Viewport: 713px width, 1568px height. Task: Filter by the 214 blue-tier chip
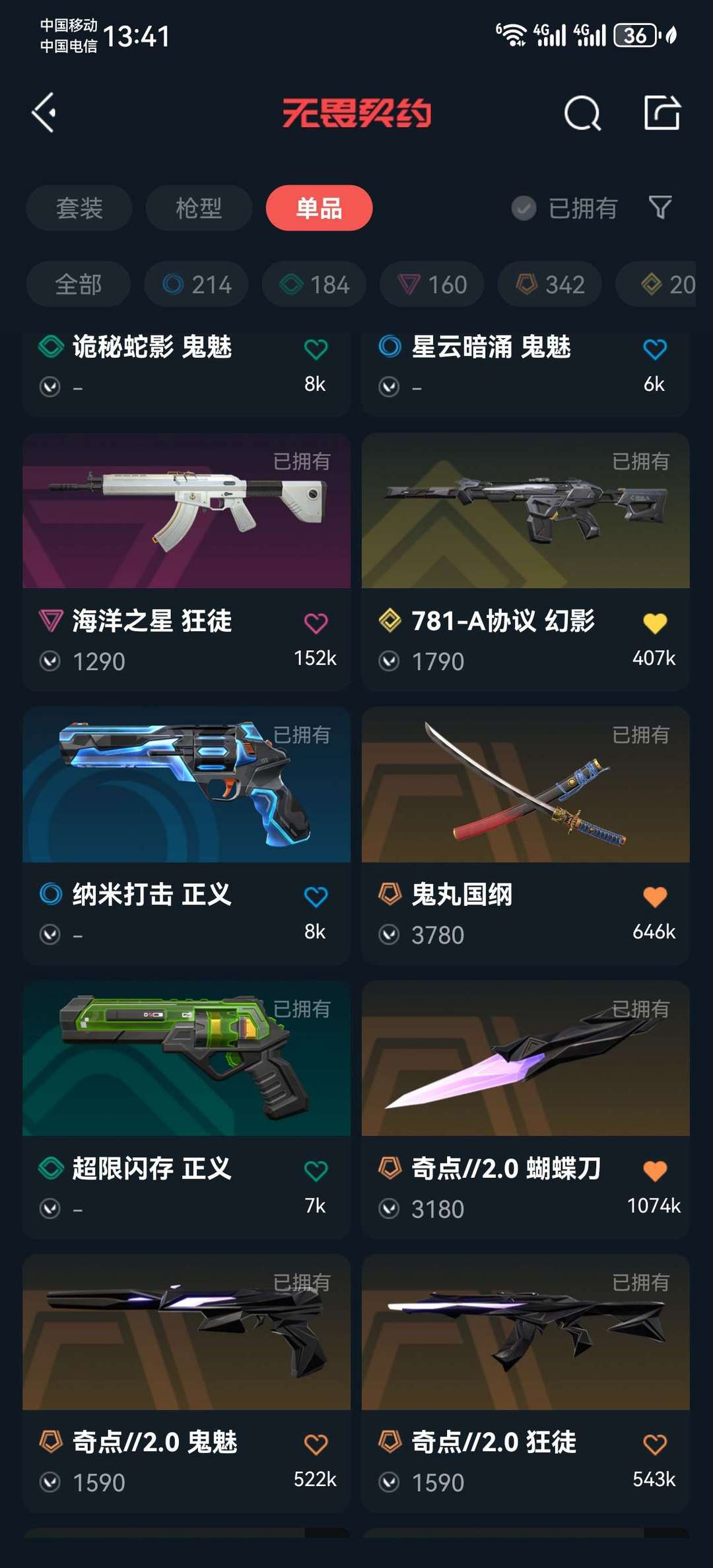tap(197, 285)
